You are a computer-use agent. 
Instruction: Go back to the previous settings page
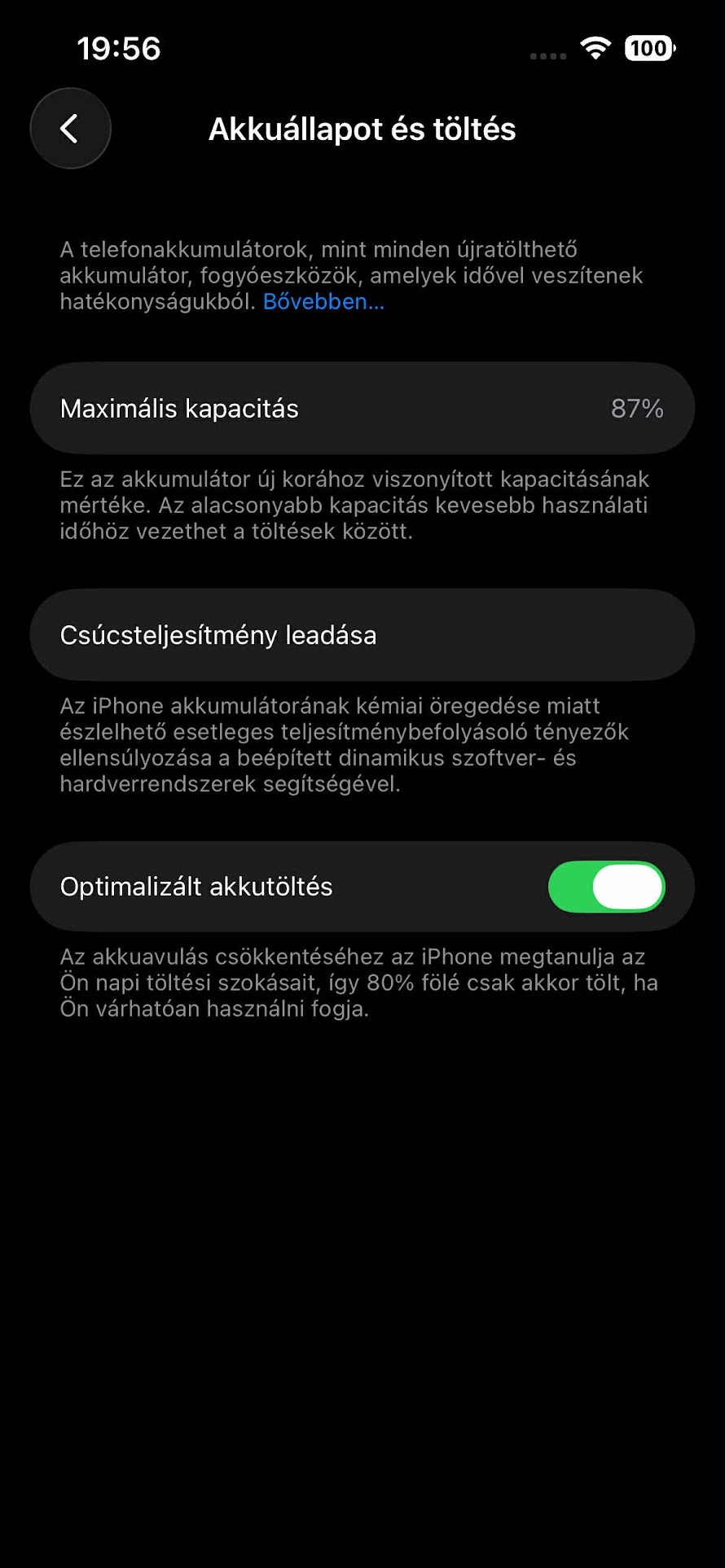pos(70,129)
